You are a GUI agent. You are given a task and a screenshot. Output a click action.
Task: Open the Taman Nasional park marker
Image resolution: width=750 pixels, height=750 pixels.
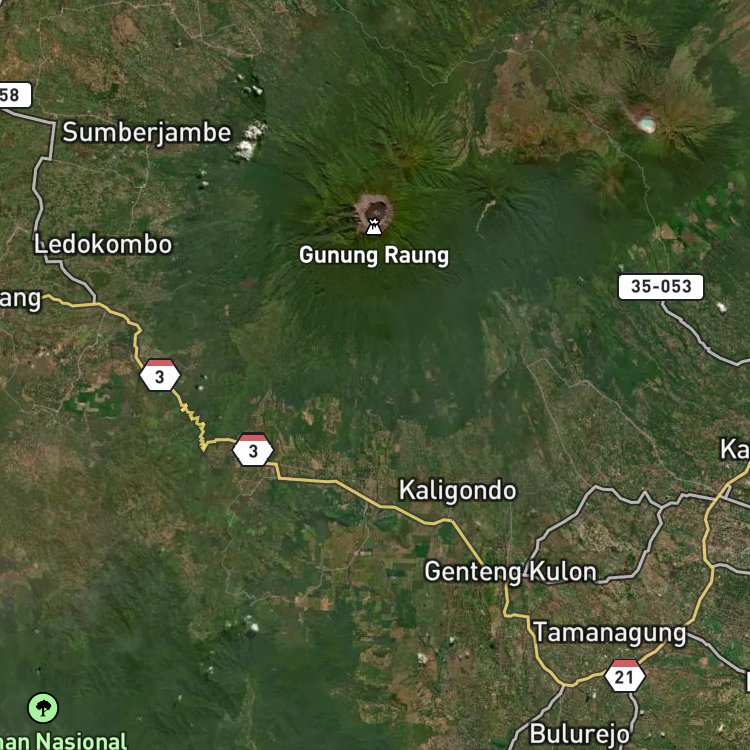[43, 708]
